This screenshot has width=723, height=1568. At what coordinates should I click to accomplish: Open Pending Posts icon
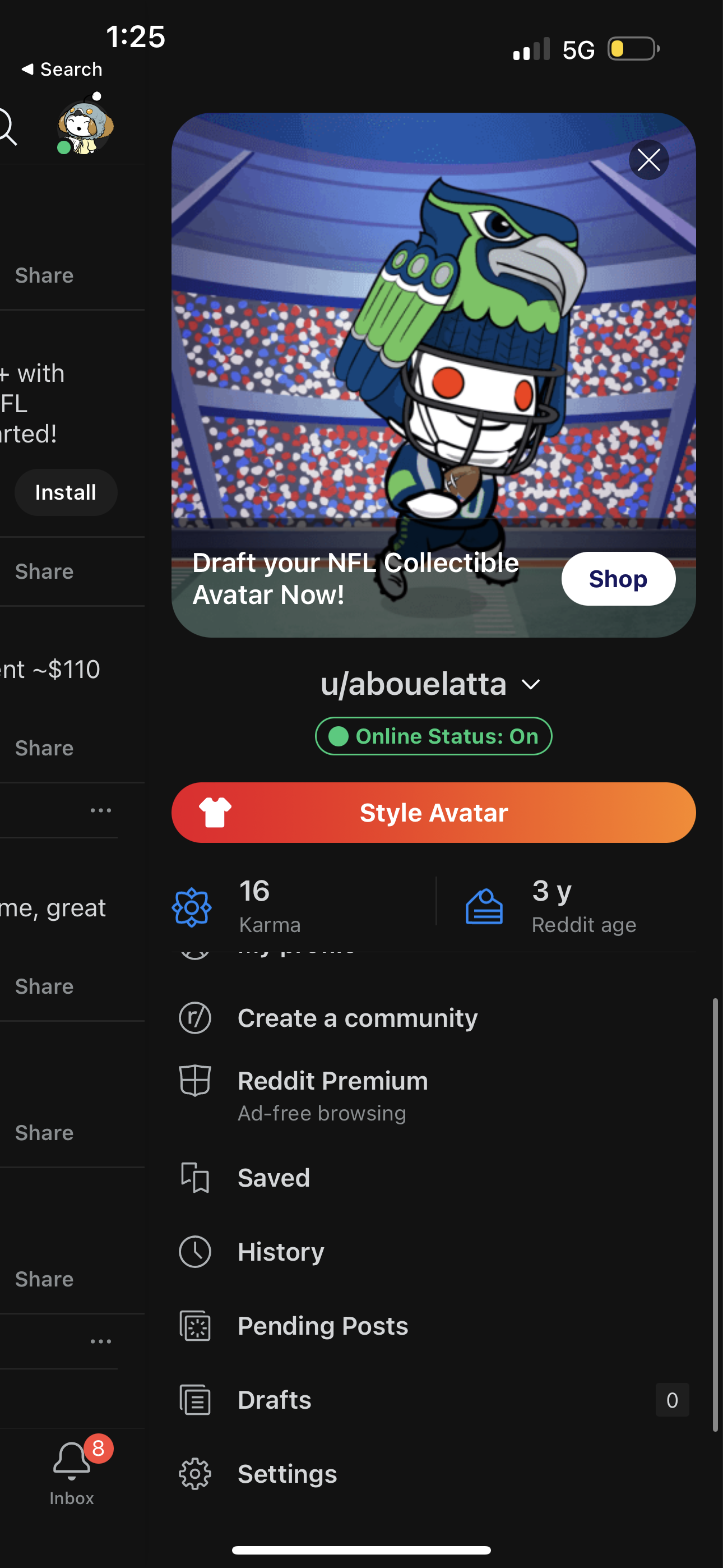(194, 1326)
